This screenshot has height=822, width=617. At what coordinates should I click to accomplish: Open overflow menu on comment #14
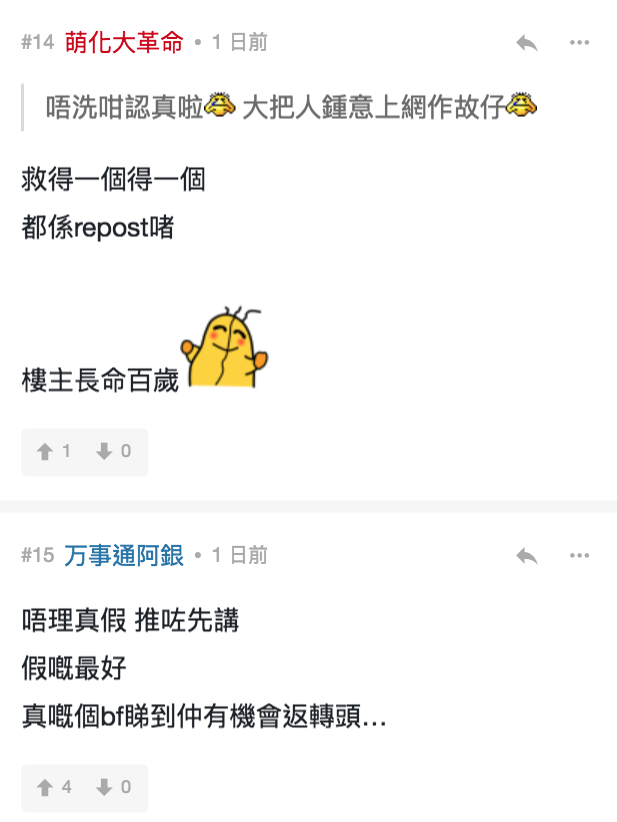coord(580,43)
